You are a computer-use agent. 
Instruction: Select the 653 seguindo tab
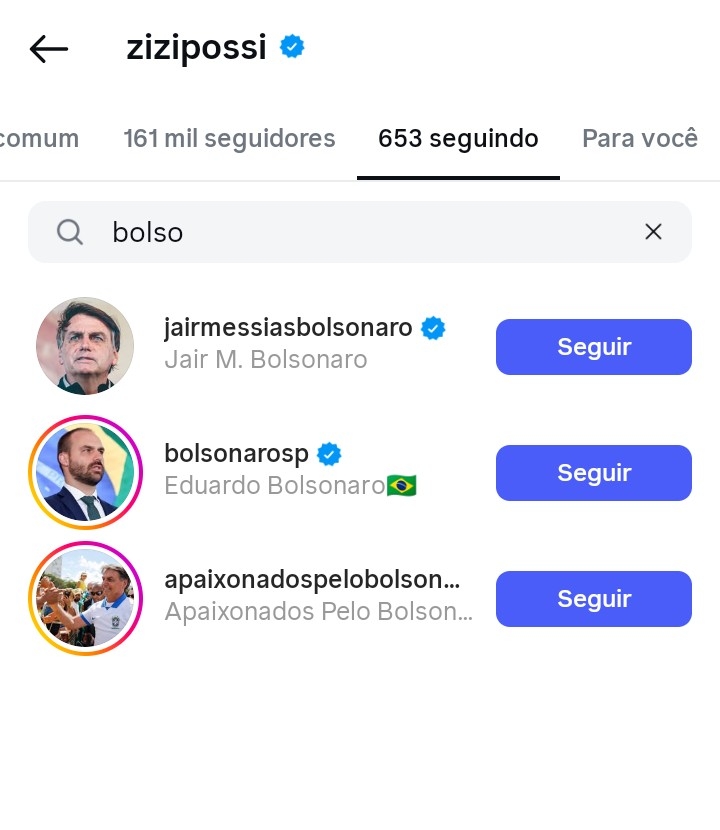458,139
